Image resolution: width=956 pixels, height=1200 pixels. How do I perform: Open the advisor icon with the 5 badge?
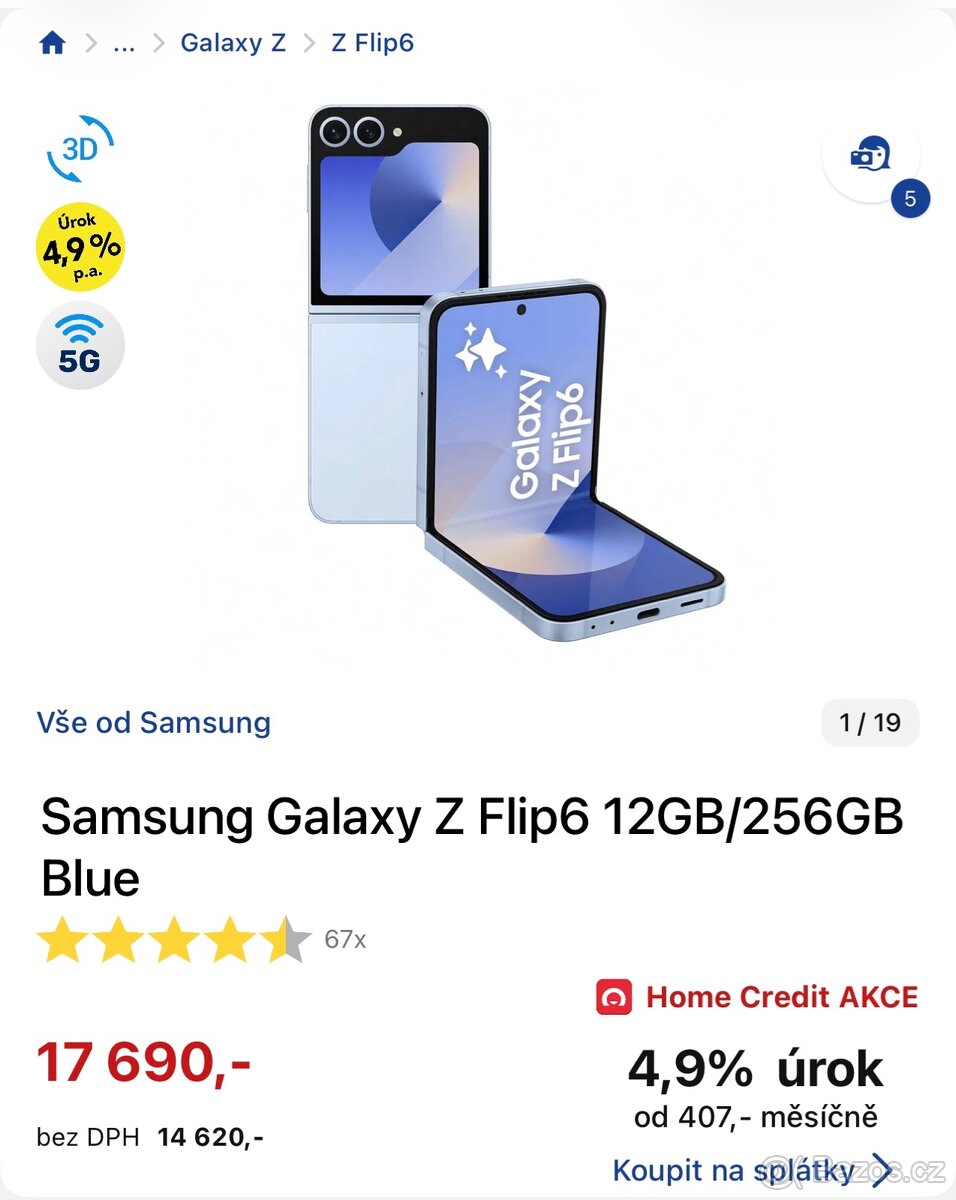point(871,156)
